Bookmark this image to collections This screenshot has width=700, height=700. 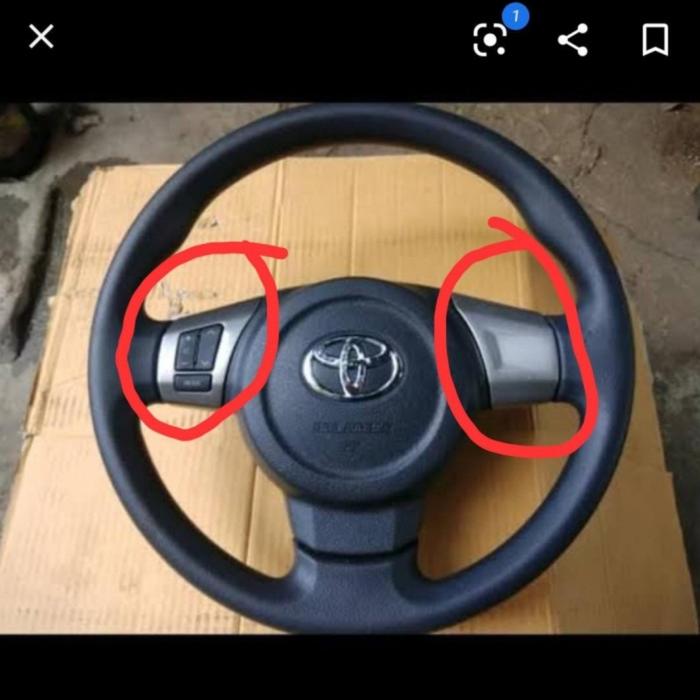[655, 40]
